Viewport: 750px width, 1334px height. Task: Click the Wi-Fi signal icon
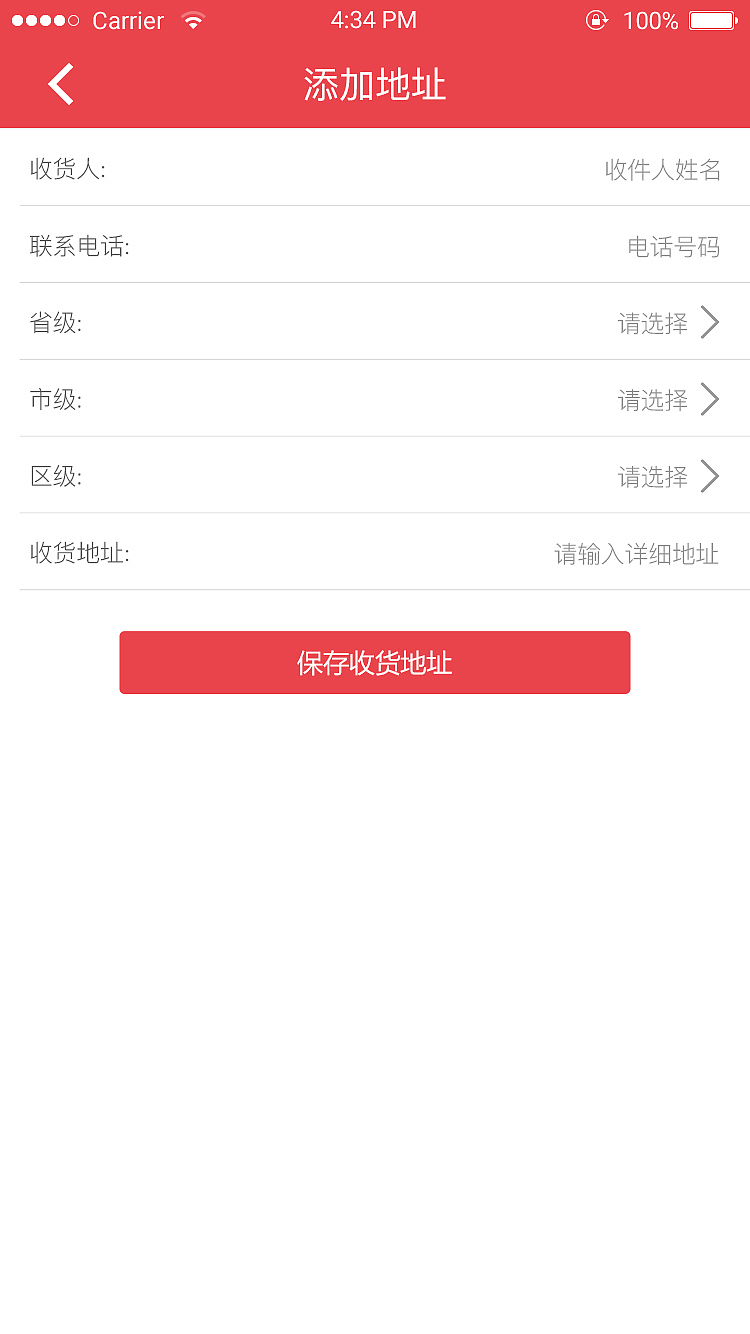[x=191, y=20]
